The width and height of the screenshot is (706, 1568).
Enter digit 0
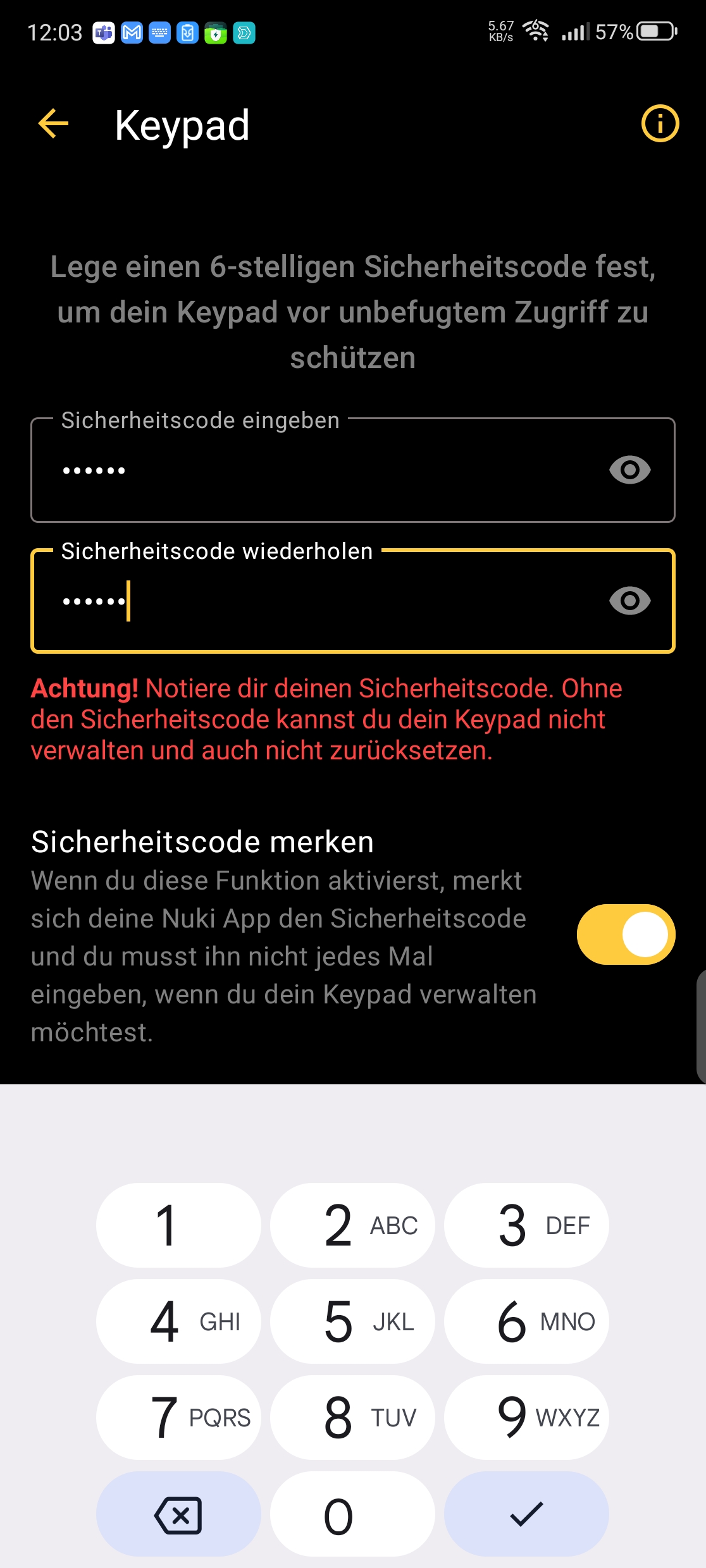[x=352, y=1515]
